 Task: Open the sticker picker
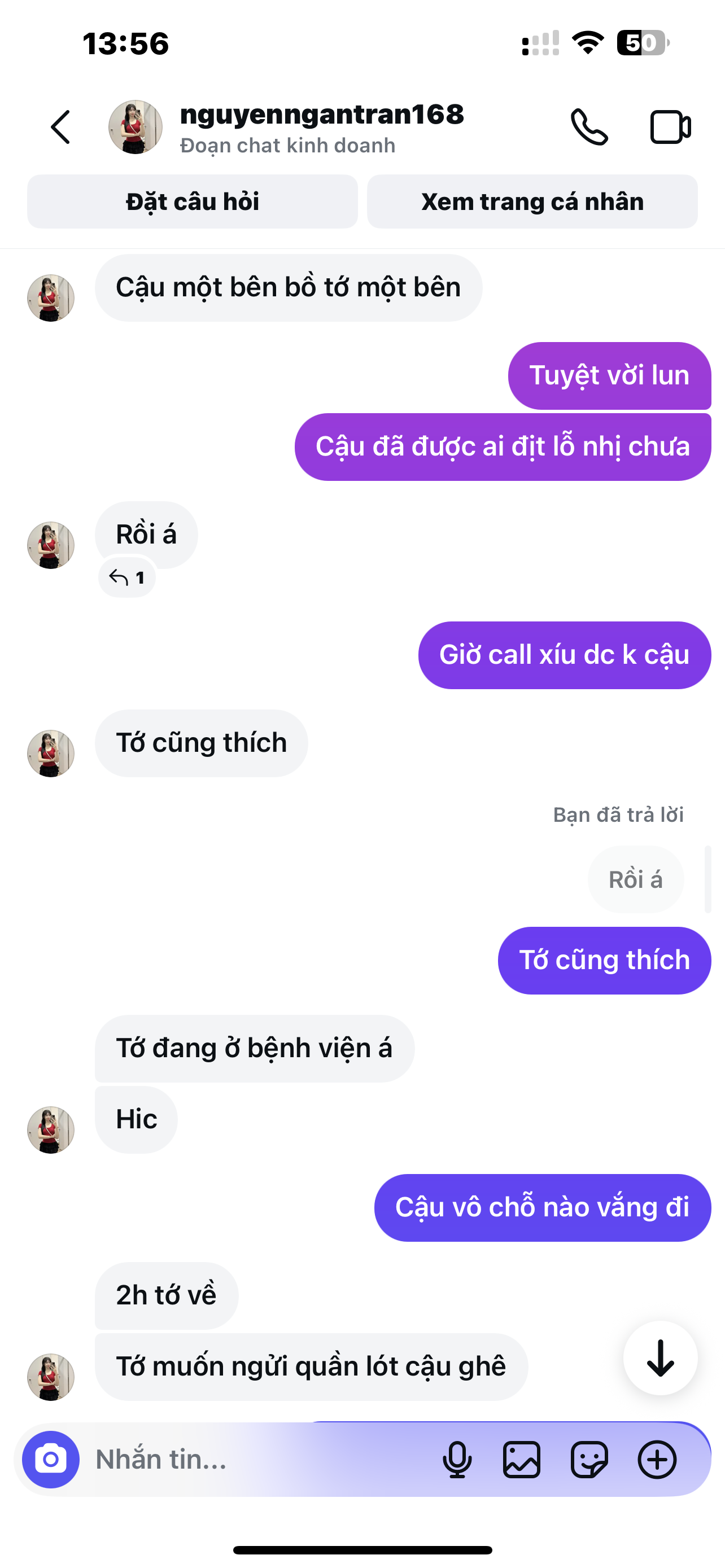(589, 1459)
